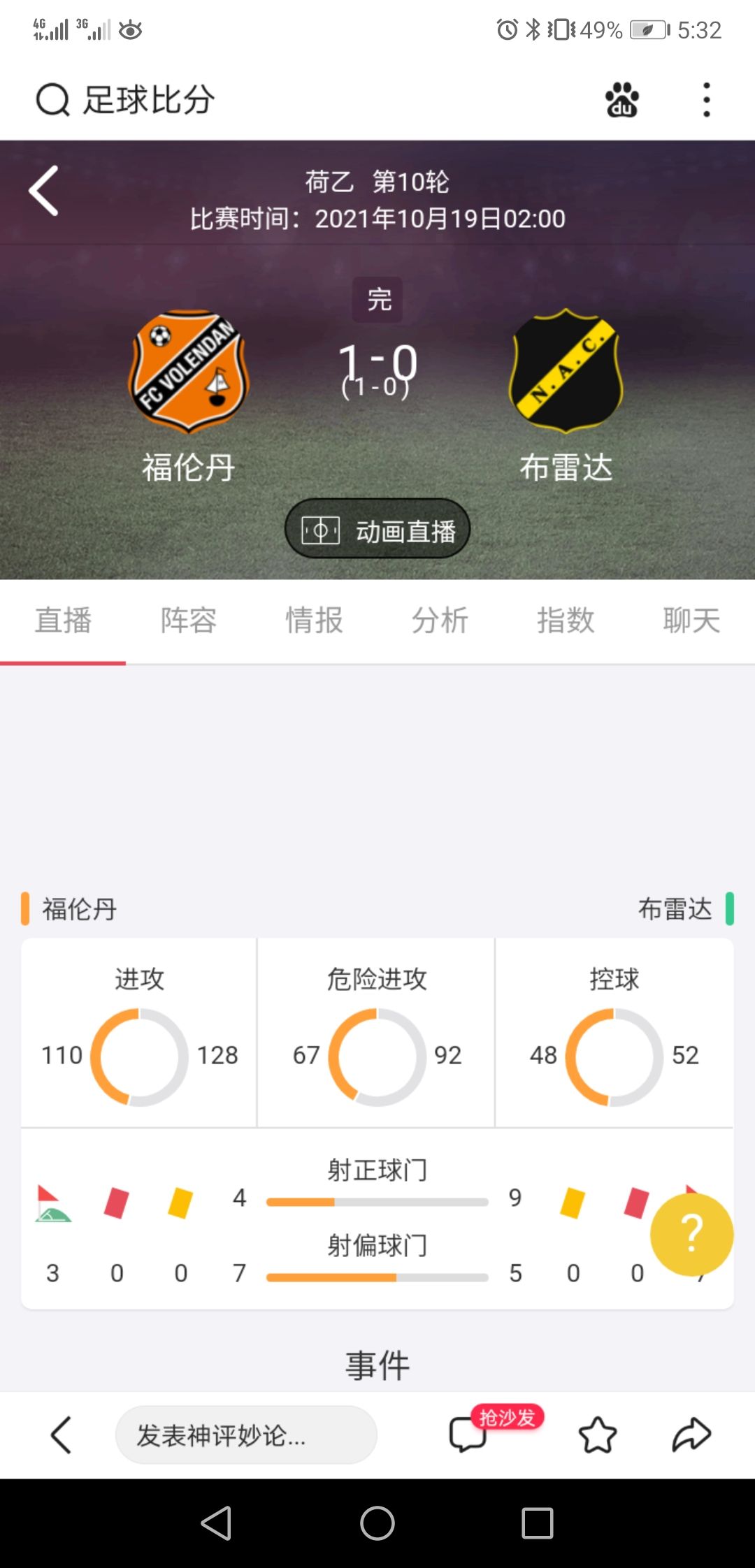Screen dimensions: 755x1568
Task: Open the 分析 tab
Action: (x=439, y=620)
